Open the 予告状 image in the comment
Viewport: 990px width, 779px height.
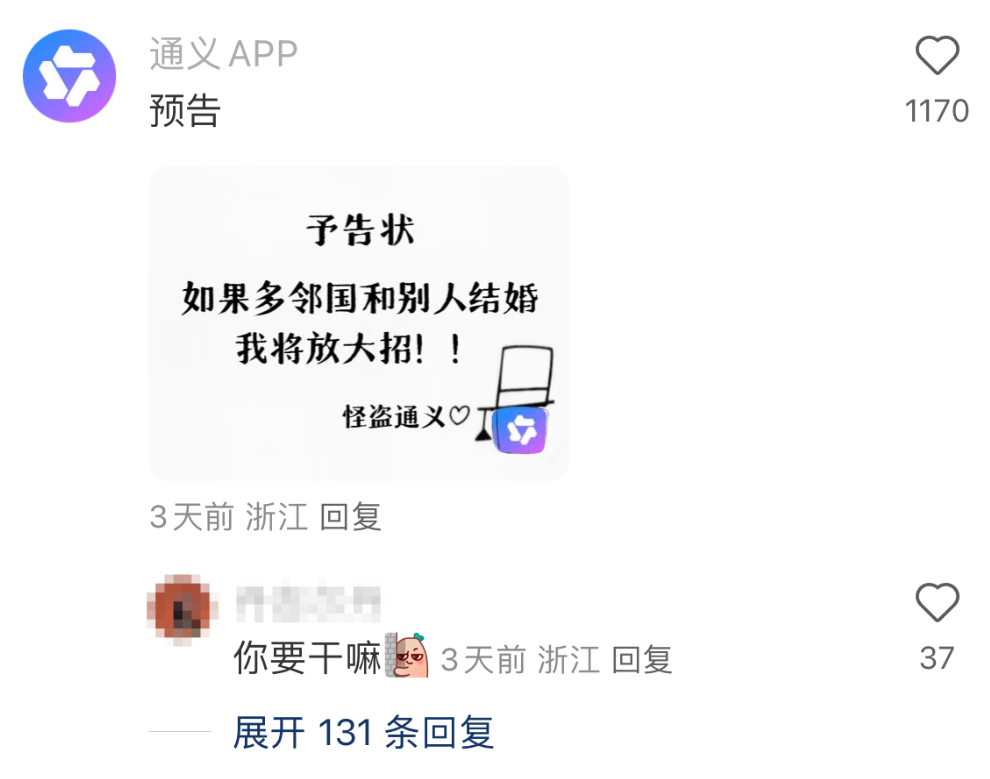coord(358,322)
